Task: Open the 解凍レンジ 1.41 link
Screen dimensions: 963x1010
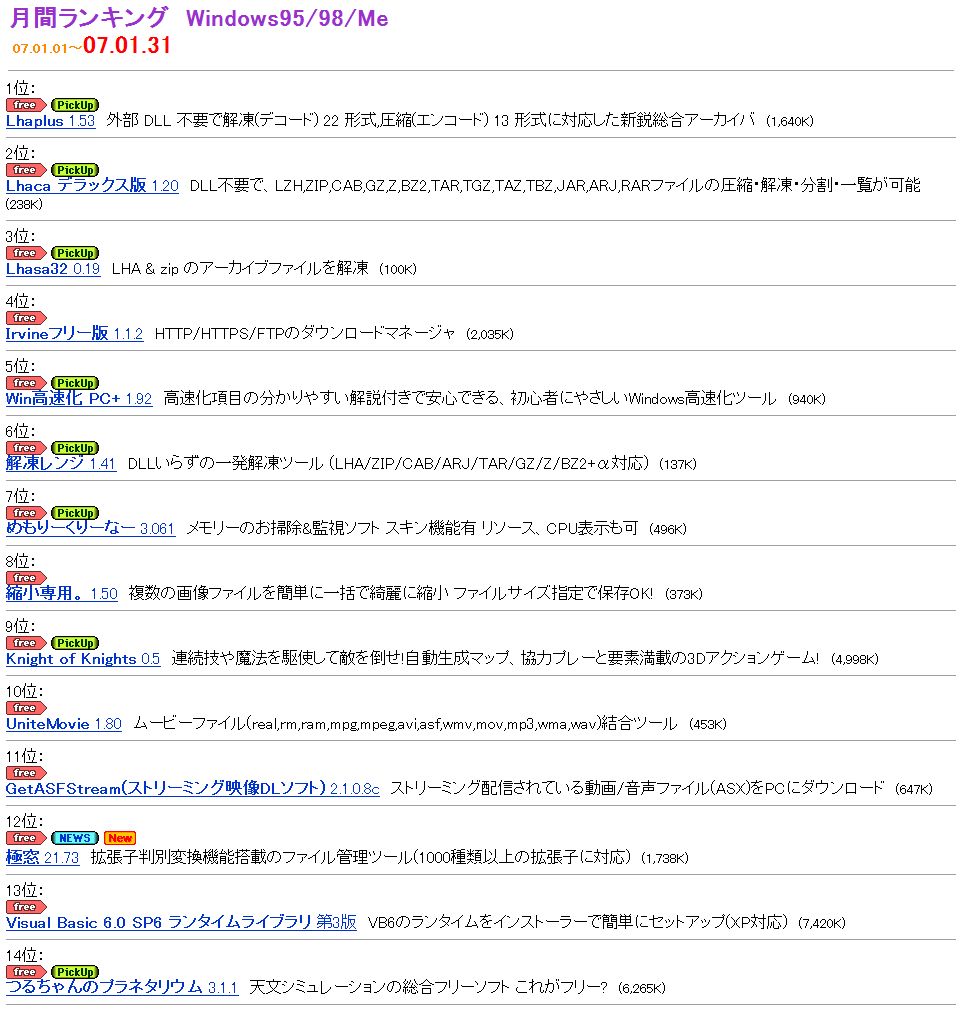Action: [61, 464]
